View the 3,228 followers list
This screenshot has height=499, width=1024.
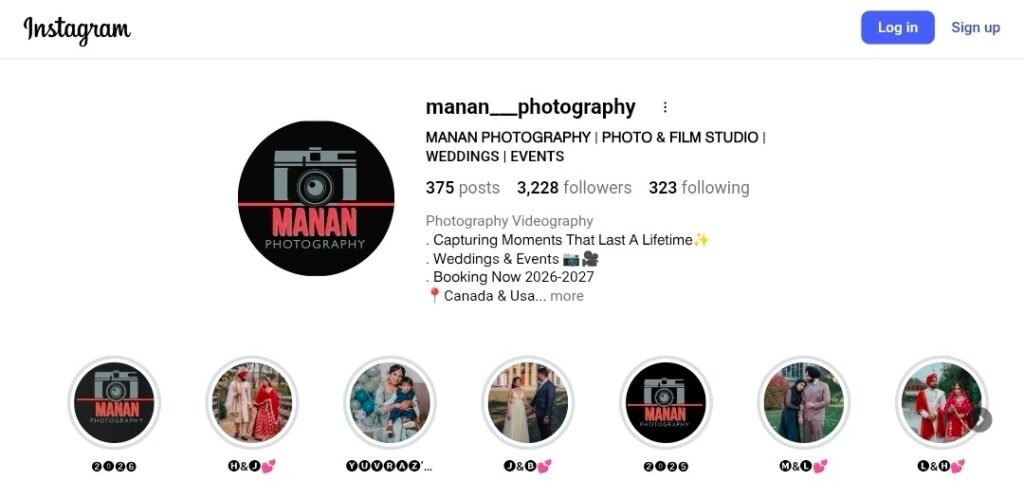click(574, 188)
